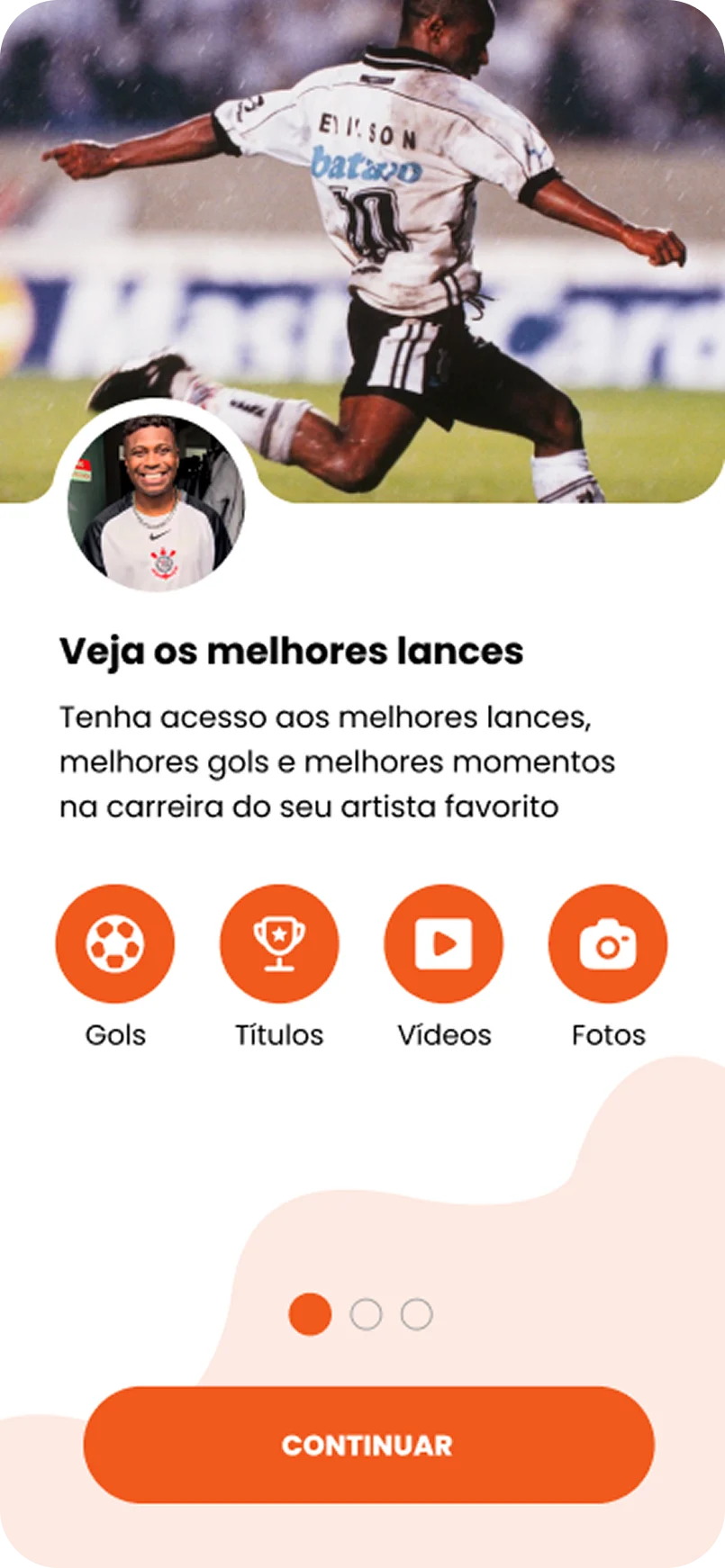Tap the orange circle containing the soccer ball
The height and width of the screenshot is (1568, 725).
tap(114, 942)
